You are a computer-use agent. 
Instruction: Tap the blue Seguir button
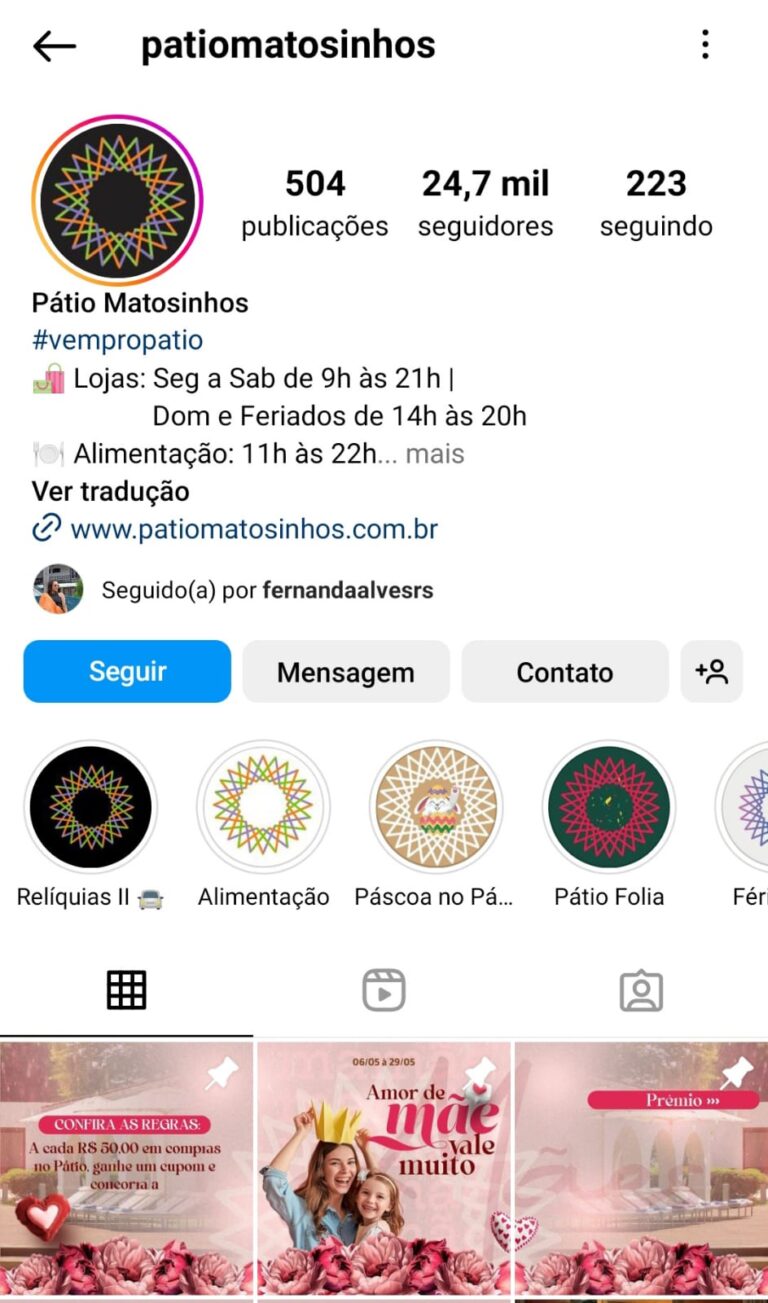127,672
